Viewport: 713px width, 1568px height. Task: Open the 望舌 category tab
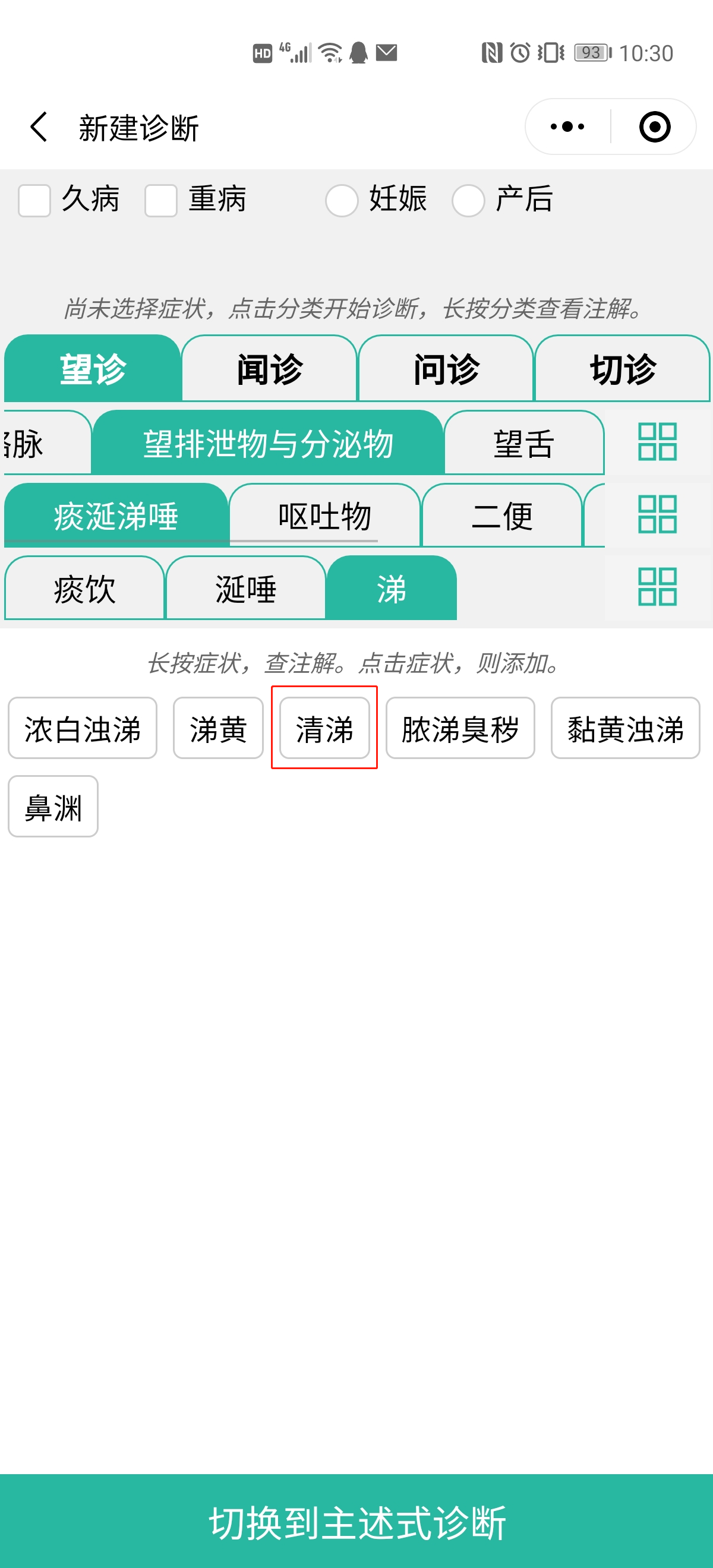(x=523, y=443)
